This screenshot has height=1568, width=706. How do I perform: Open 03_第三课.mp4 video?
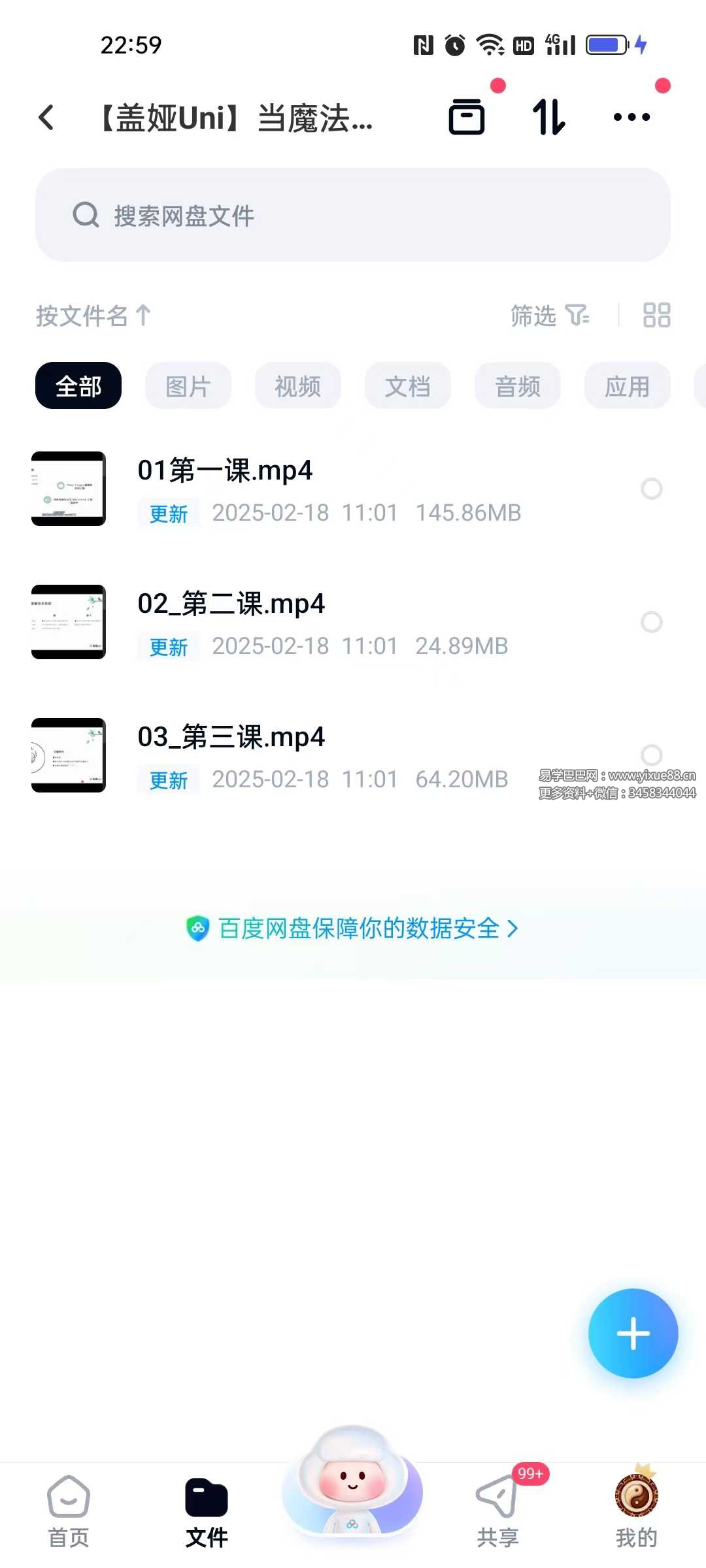click(x=231, y=737)
